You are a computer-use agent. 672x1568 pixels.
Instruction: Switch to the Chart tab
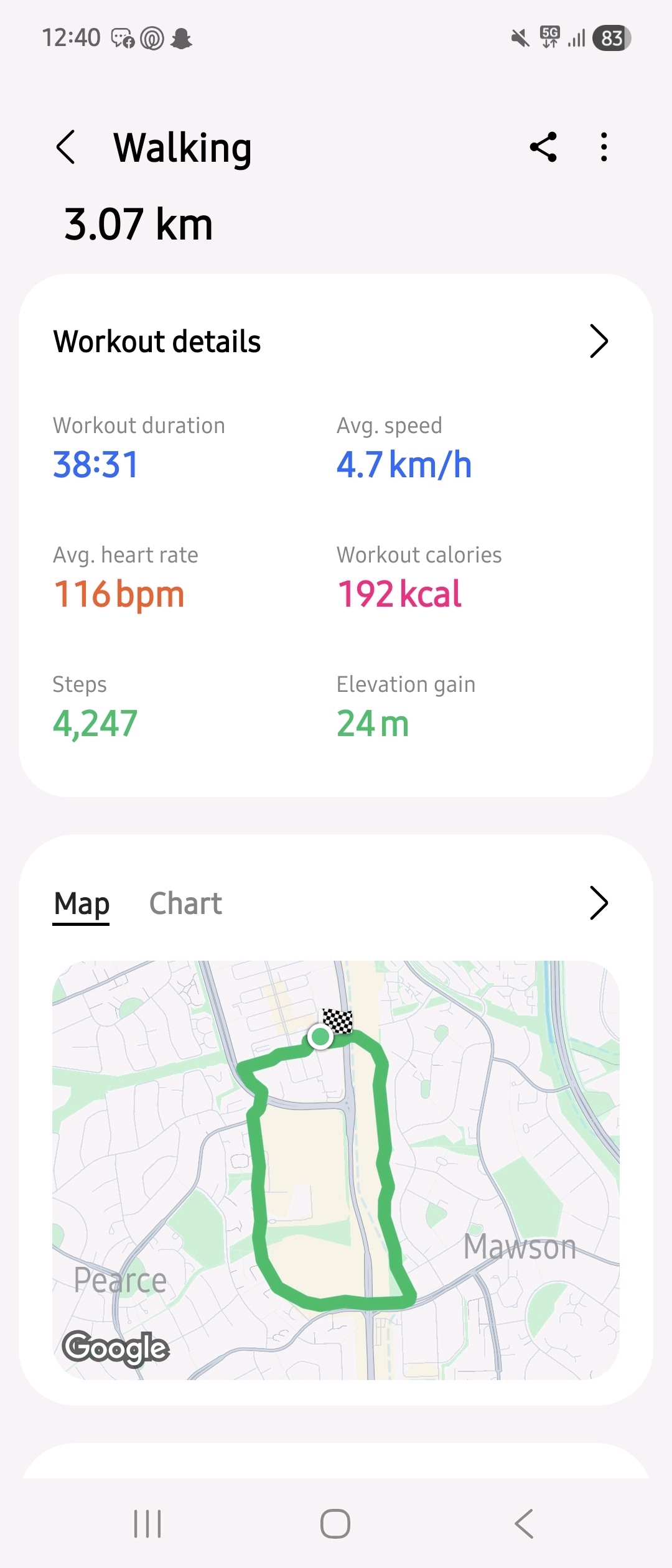point(185,903)
